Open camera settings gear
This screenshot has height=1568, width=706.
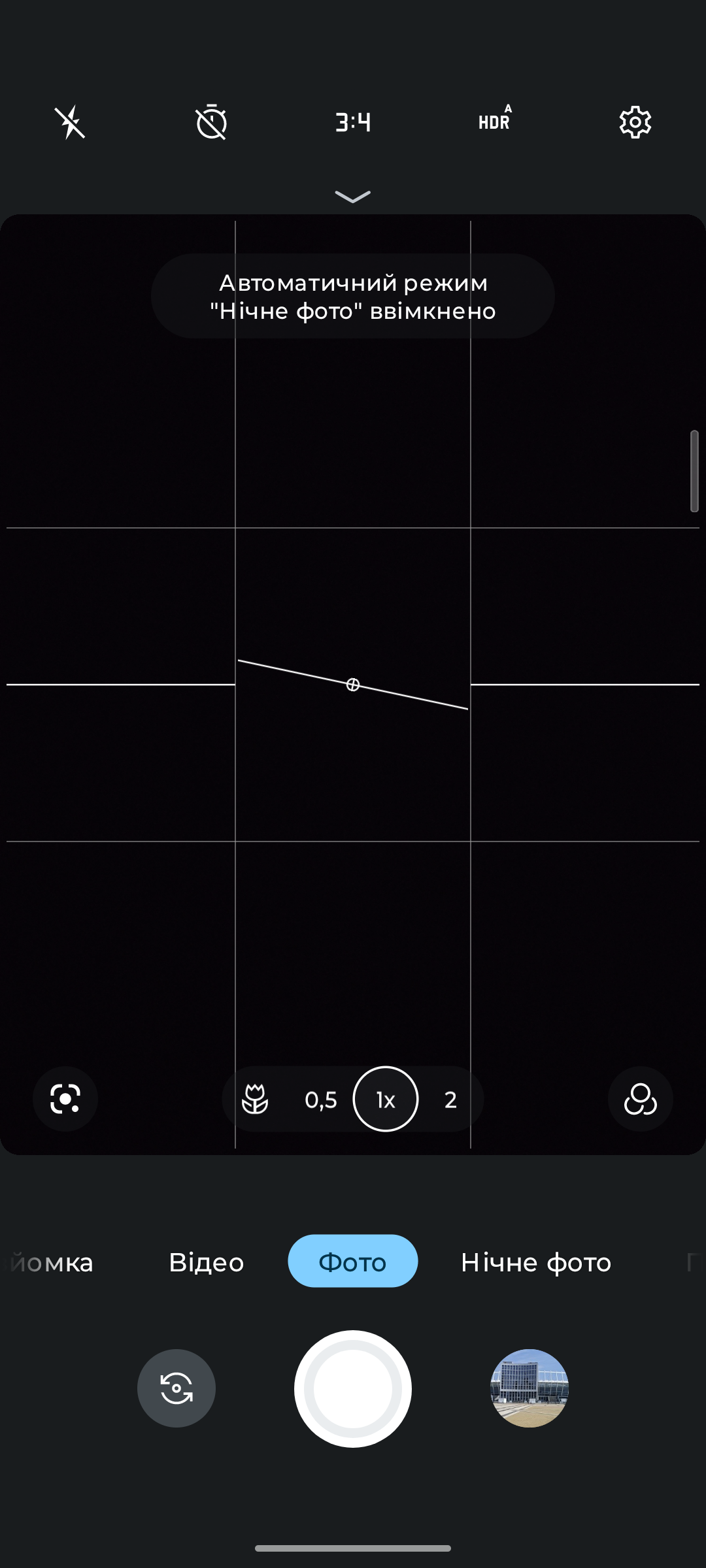635,122
